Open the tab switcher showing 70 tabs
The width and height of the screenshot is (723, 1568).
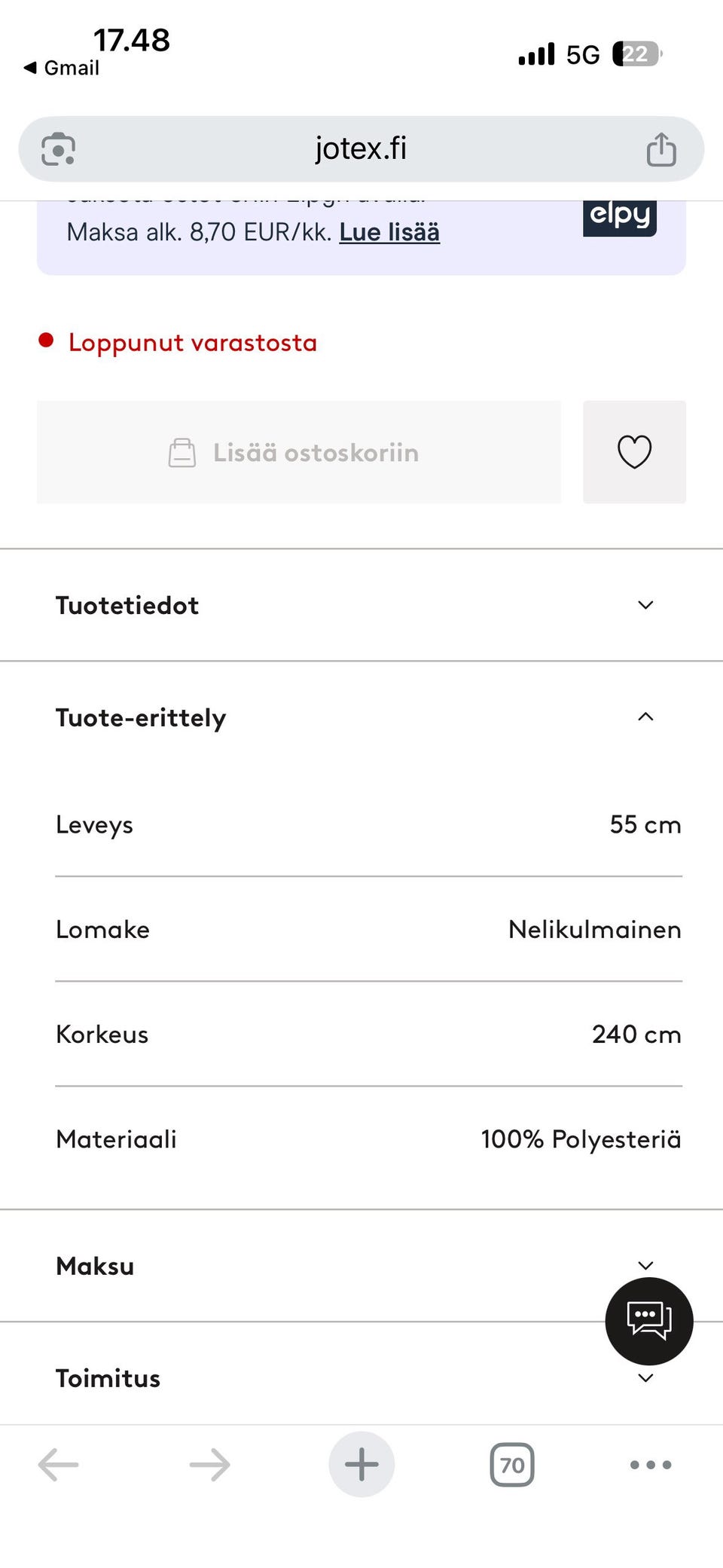pyautogui.click(x=512, y=1465)
